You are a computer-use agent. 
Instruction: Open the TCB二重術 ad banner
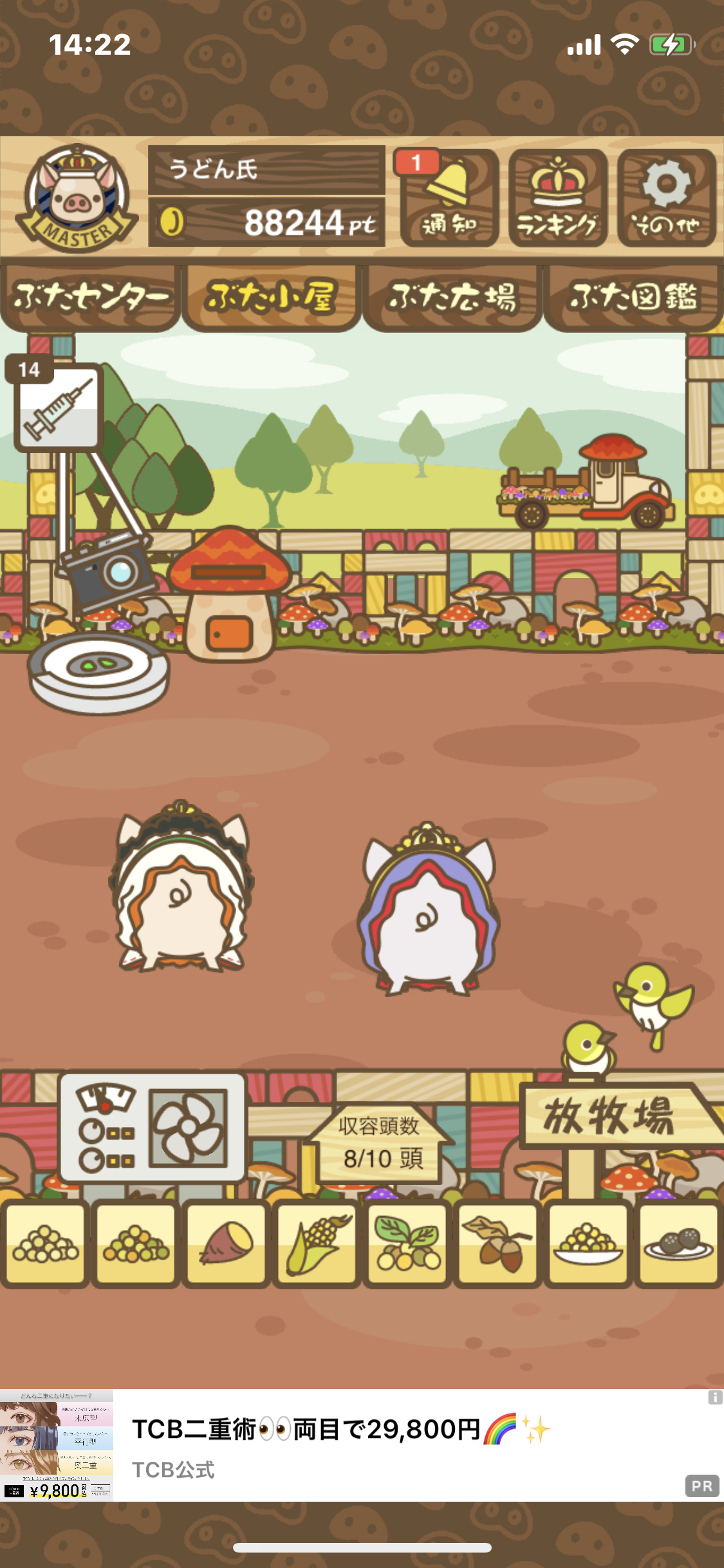click(x=362, y=1445)
